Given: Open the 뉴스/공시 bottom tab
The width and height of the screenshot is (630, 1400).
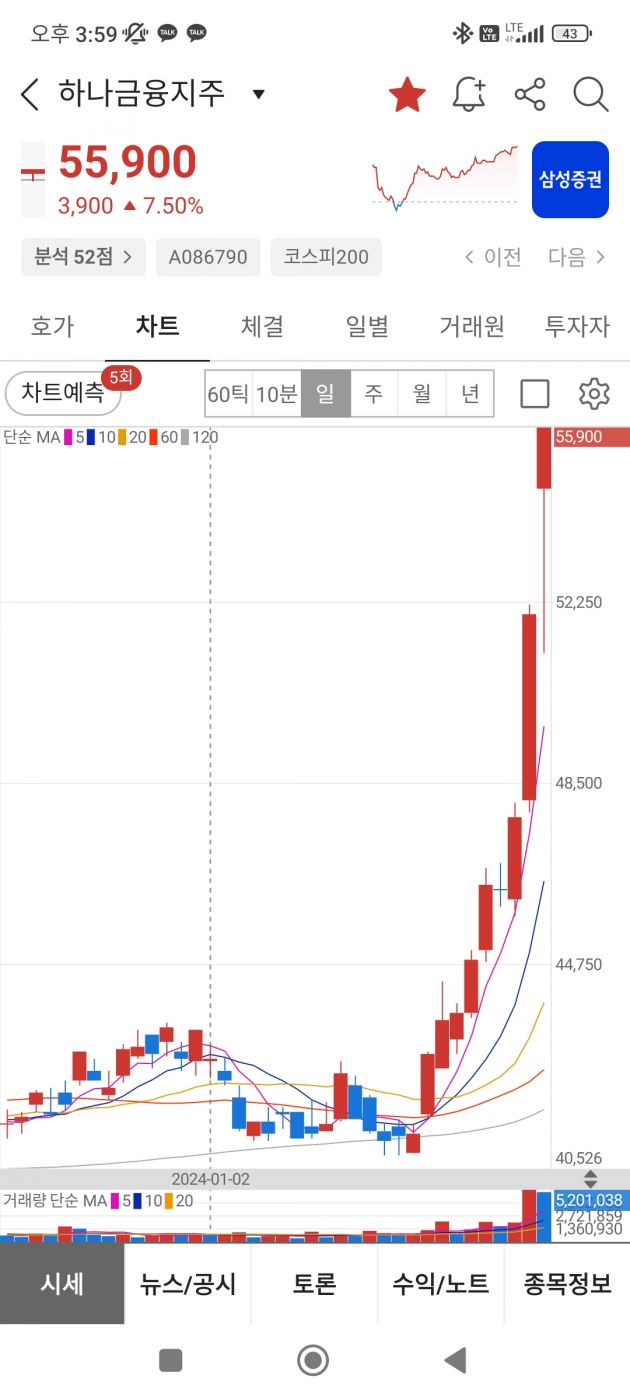Looking at the screenshot, I should (188, 1284).
